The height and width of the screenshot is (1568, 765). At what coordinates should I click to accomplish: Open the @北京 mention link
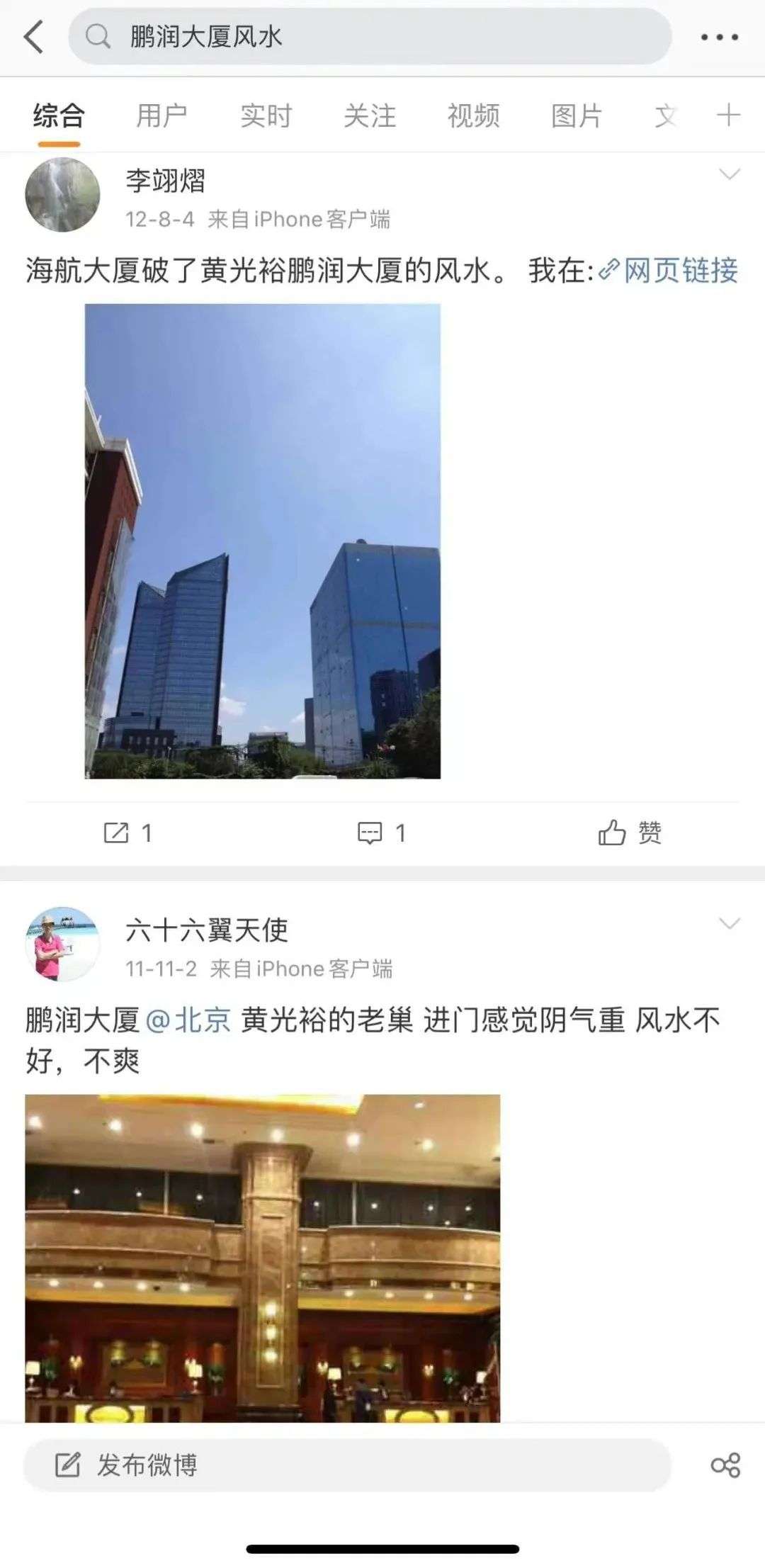188,1020
